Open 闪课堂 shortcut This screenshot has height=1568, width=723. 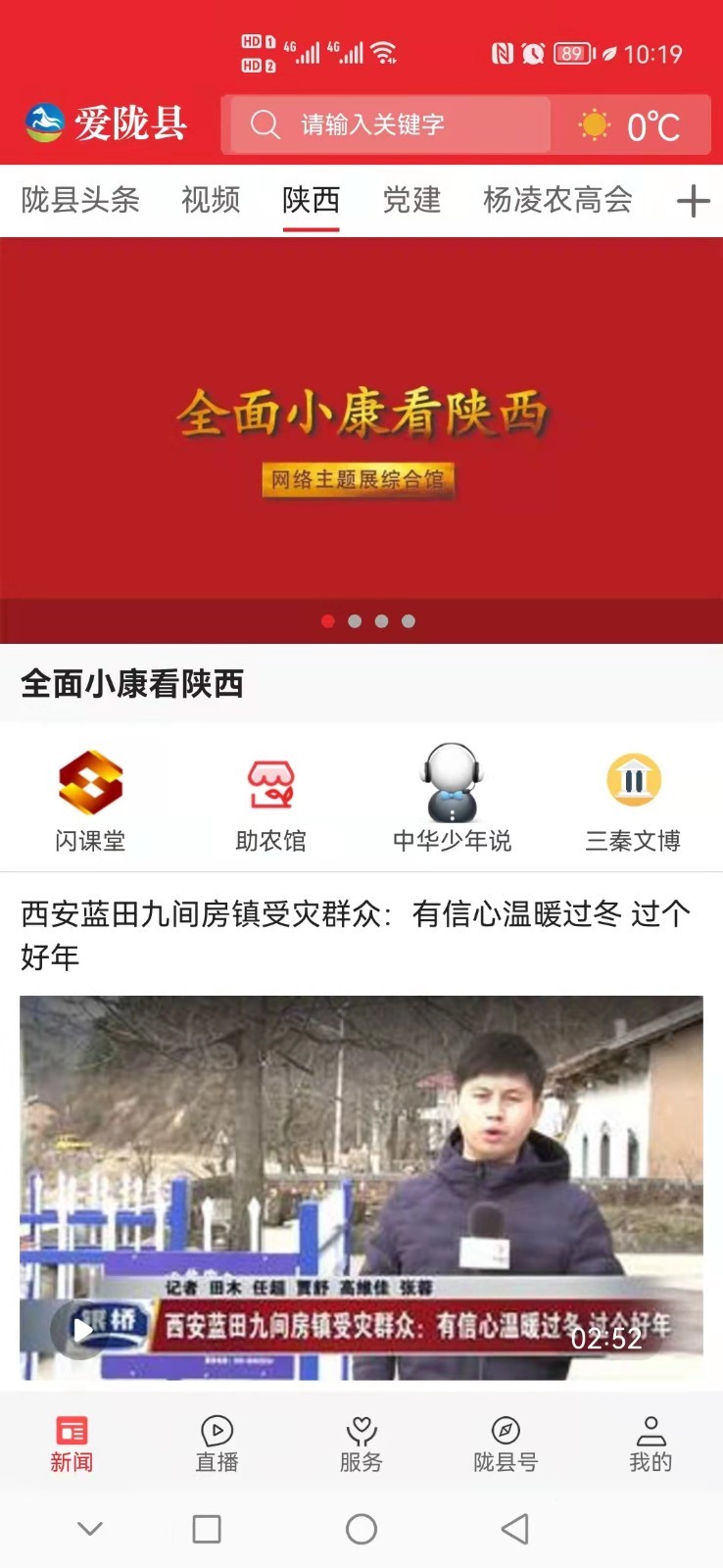click(90, 801)
